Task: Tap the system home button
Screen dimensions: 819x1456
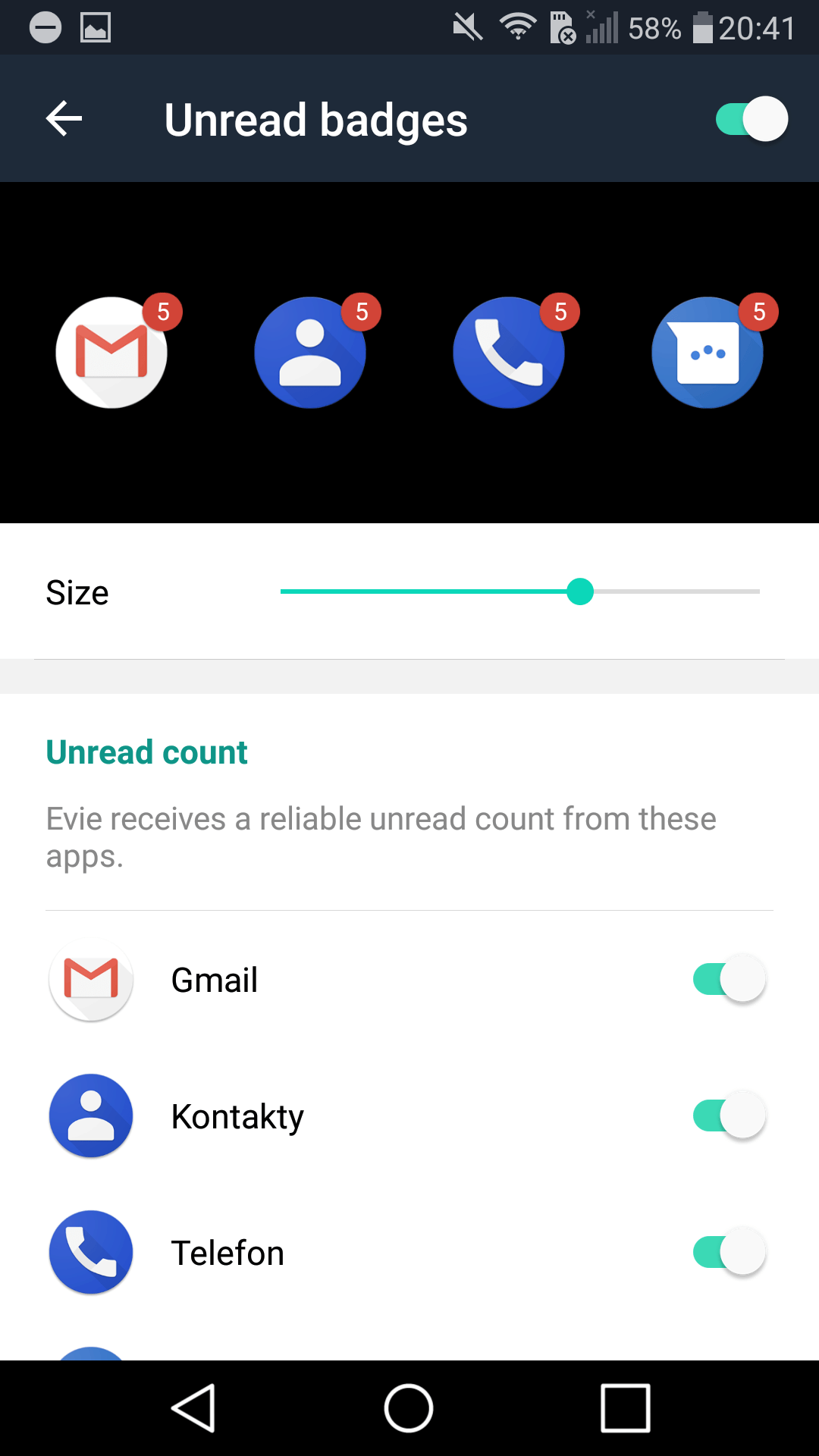Action: pyautogui.click(x=409, y=1408)
